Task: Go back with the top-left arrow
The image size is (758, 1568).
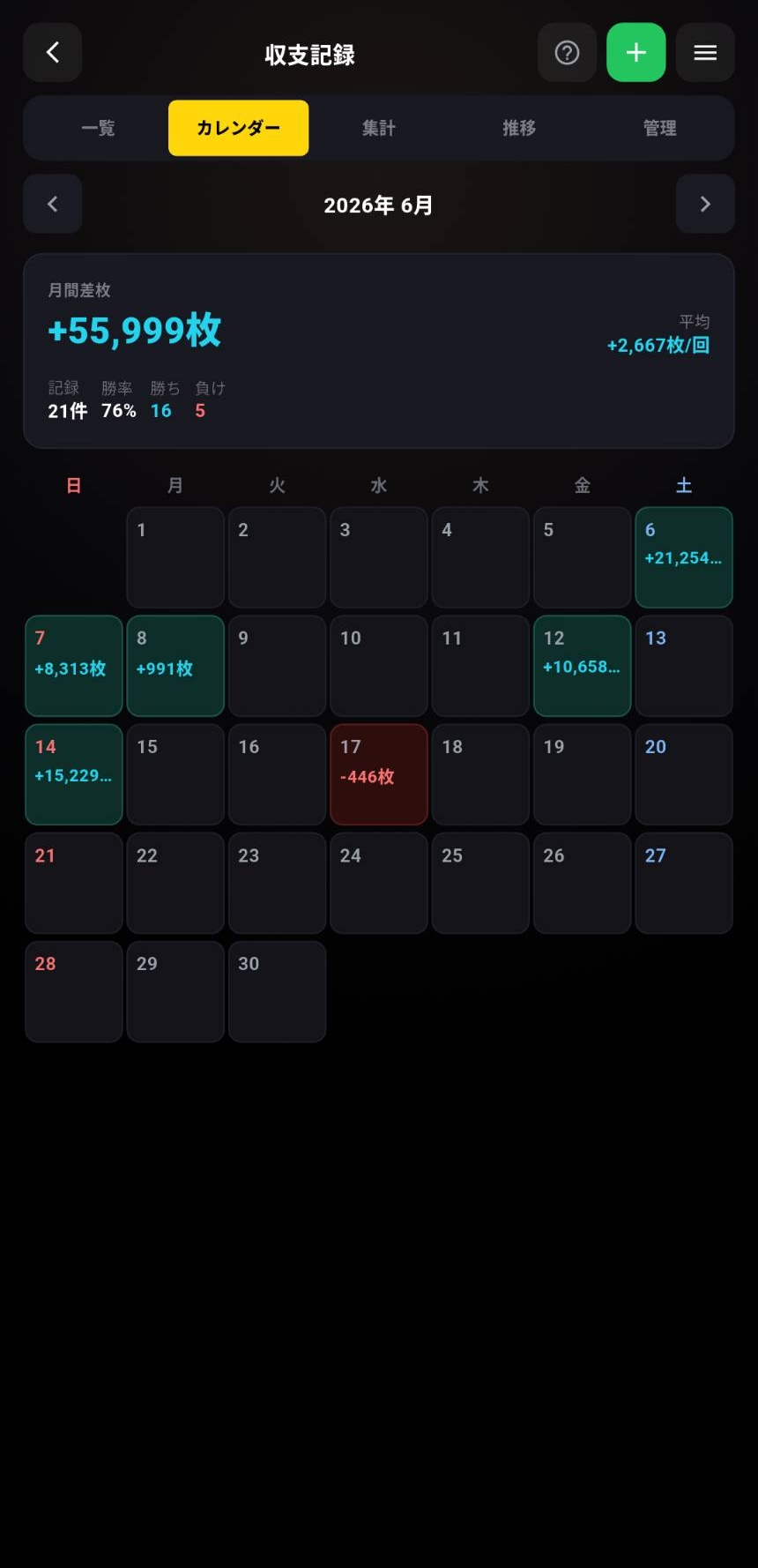Action: (x=53, y=53)
